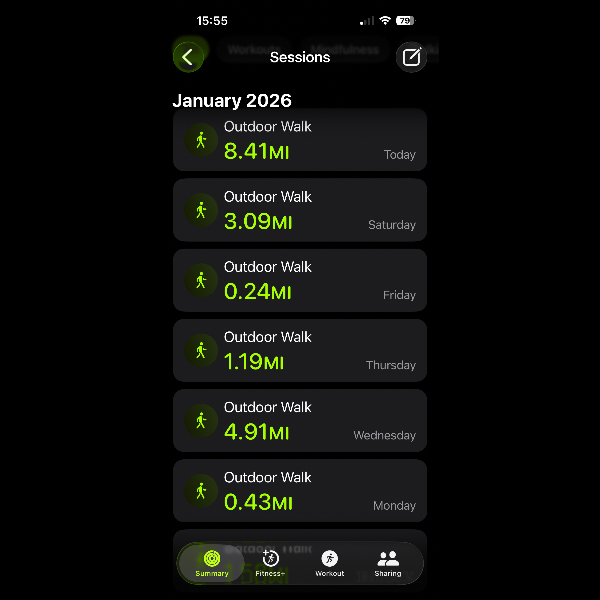Open the Sharing tab
Viewport: 600px width, 600px height.
tap(388, 563)
